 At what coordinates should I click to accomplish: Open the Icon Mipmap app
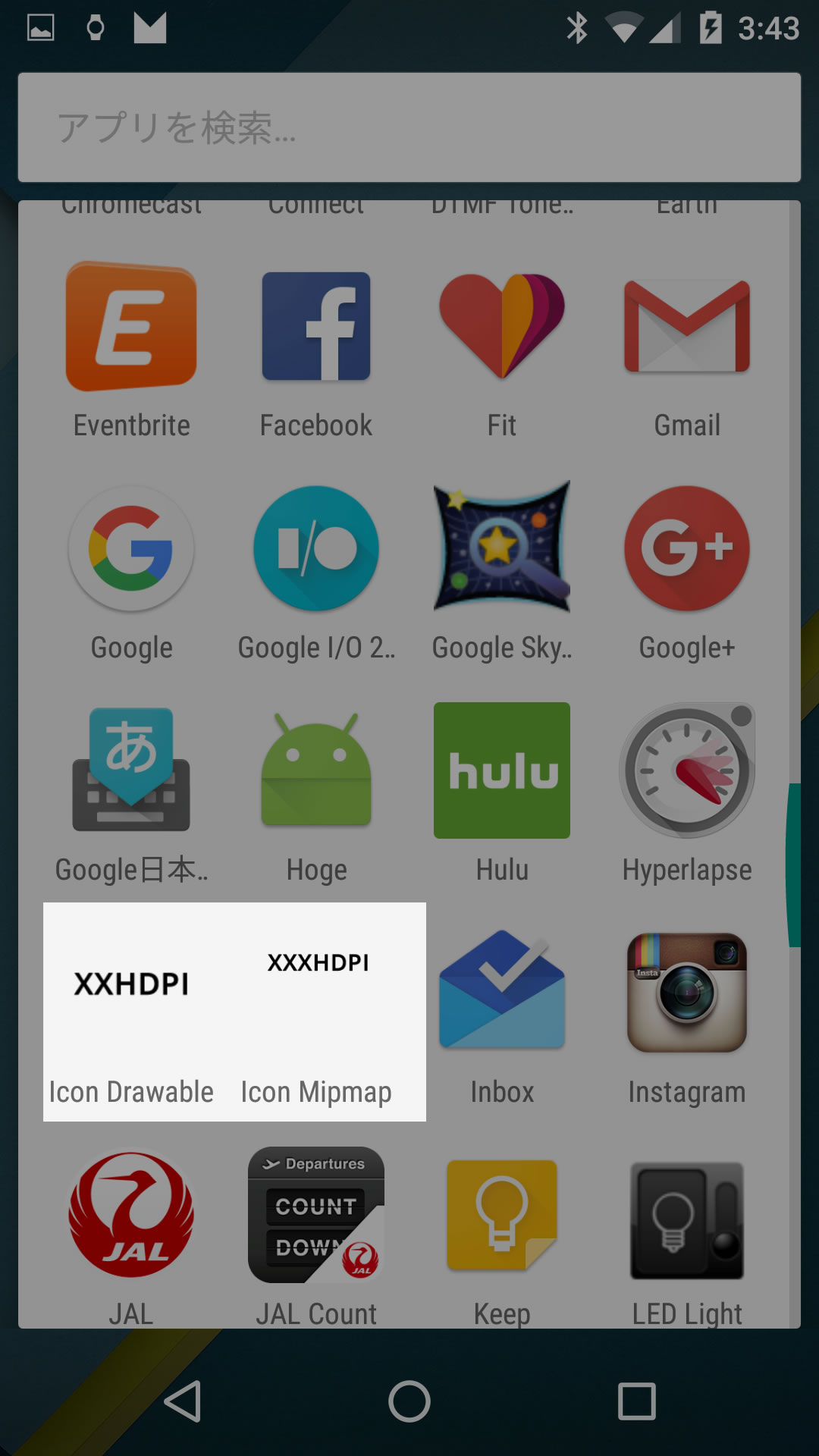click(316, 1012)
